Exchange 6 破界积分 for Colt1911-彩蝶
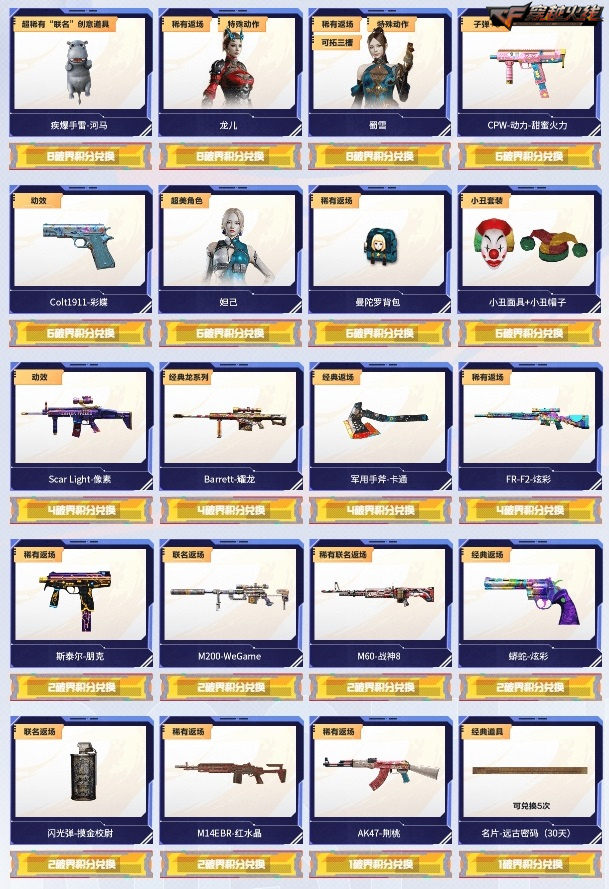 point(81,333)
